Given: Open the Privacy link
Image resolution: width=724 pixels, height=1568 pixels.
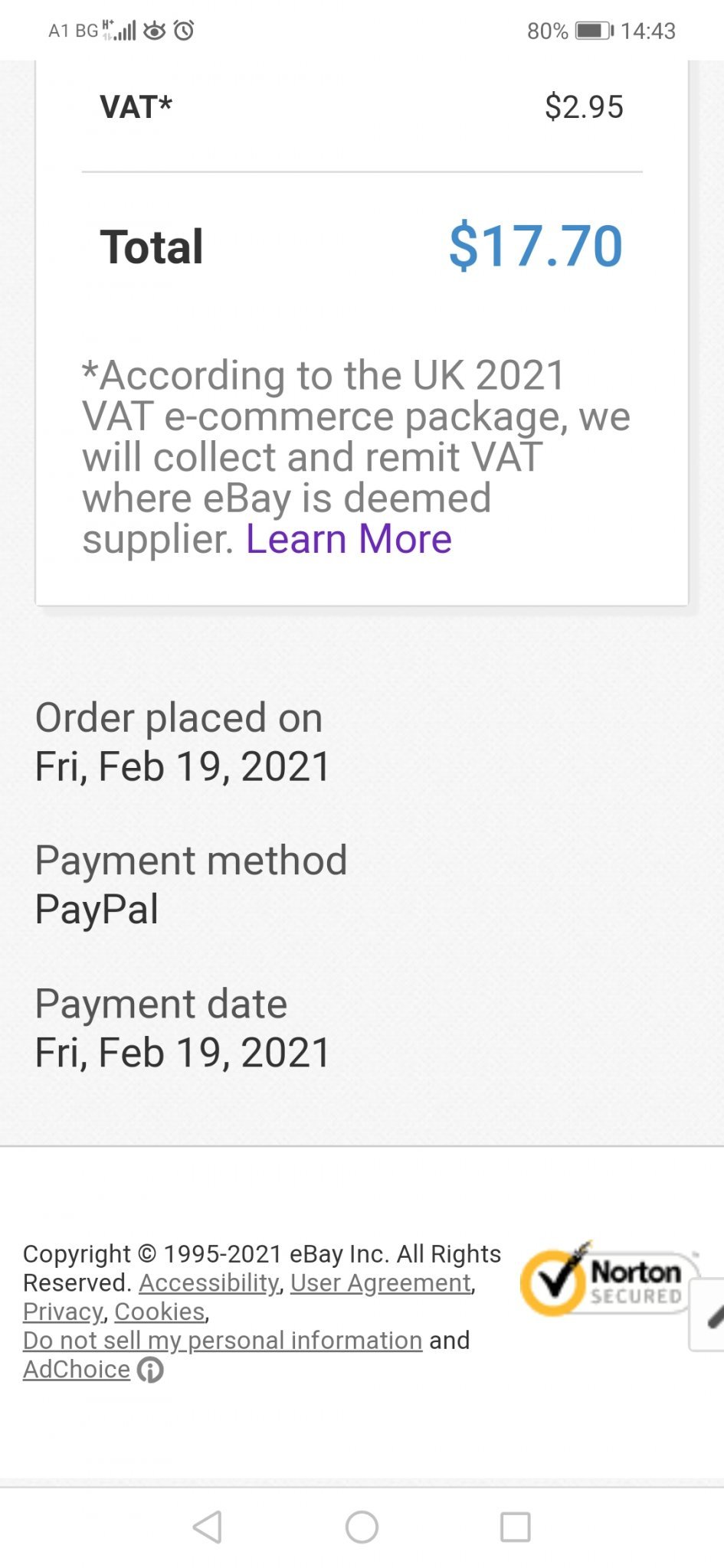Looking at the screenshot, I should [62, 1312].
